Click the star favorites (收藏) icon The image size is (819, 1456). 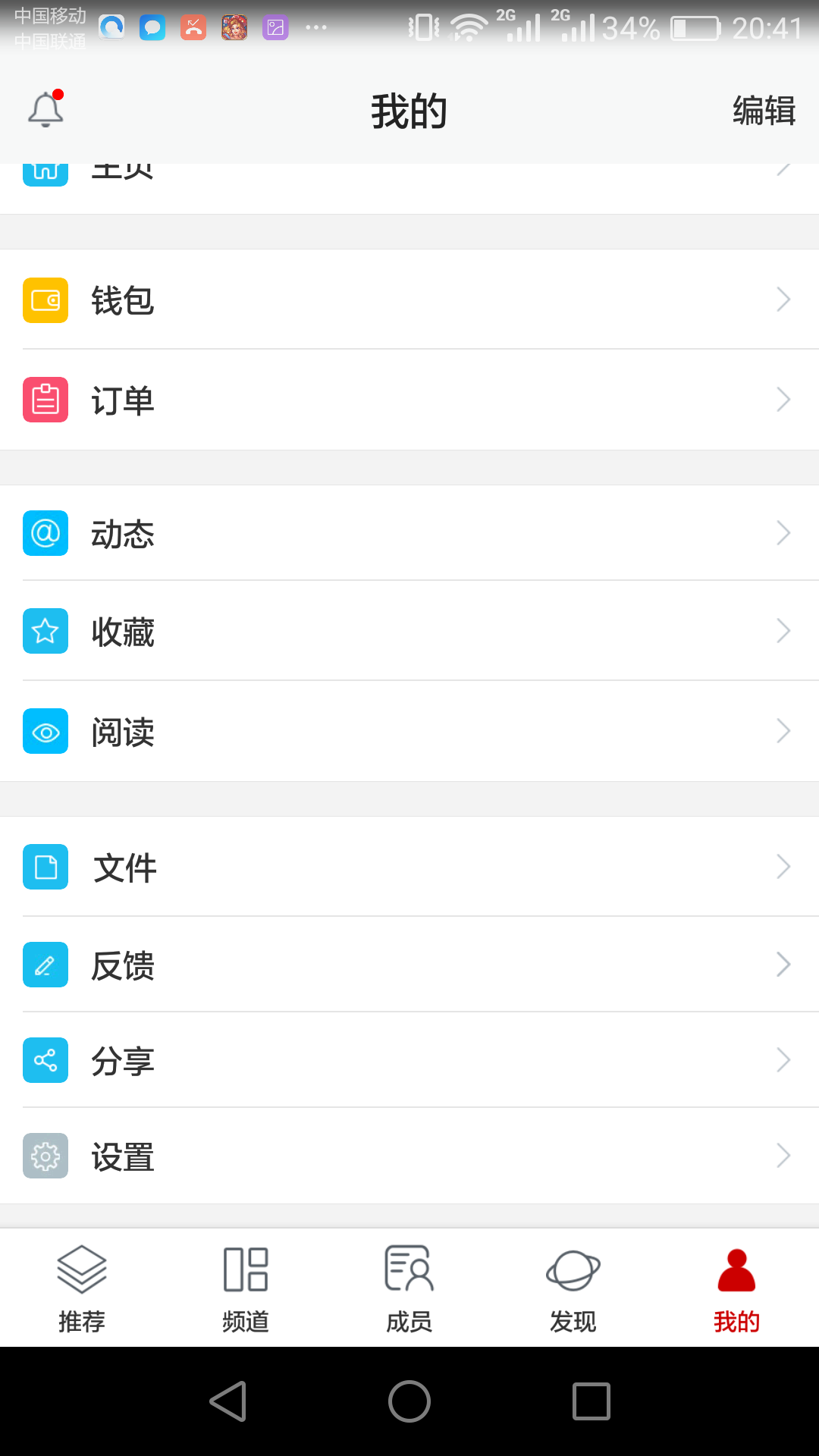[x=45, y=630]
